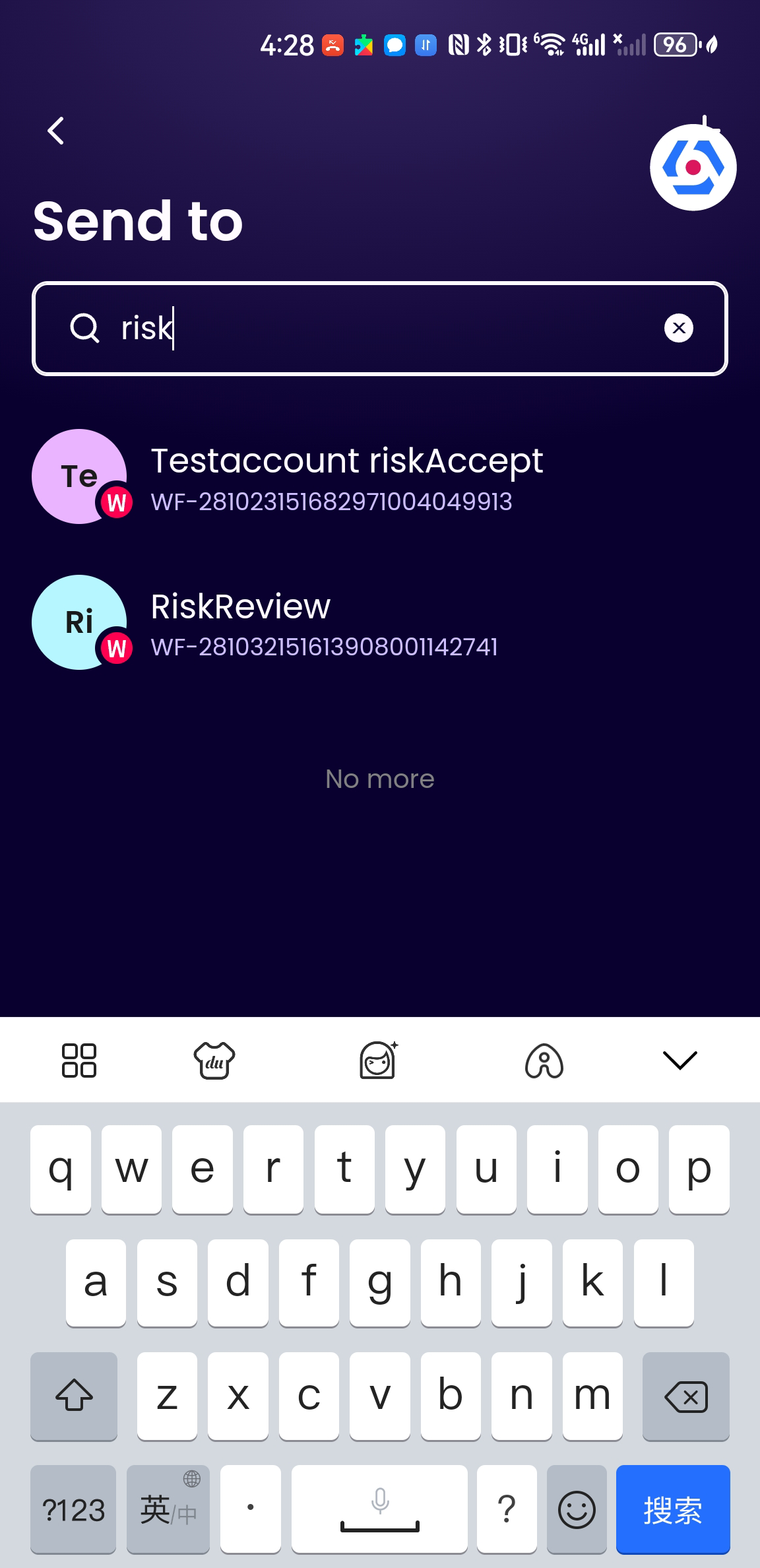760x1568 pixels.
Task: Switch keyboard to ?123 symbols
Action: (73, 1509)
